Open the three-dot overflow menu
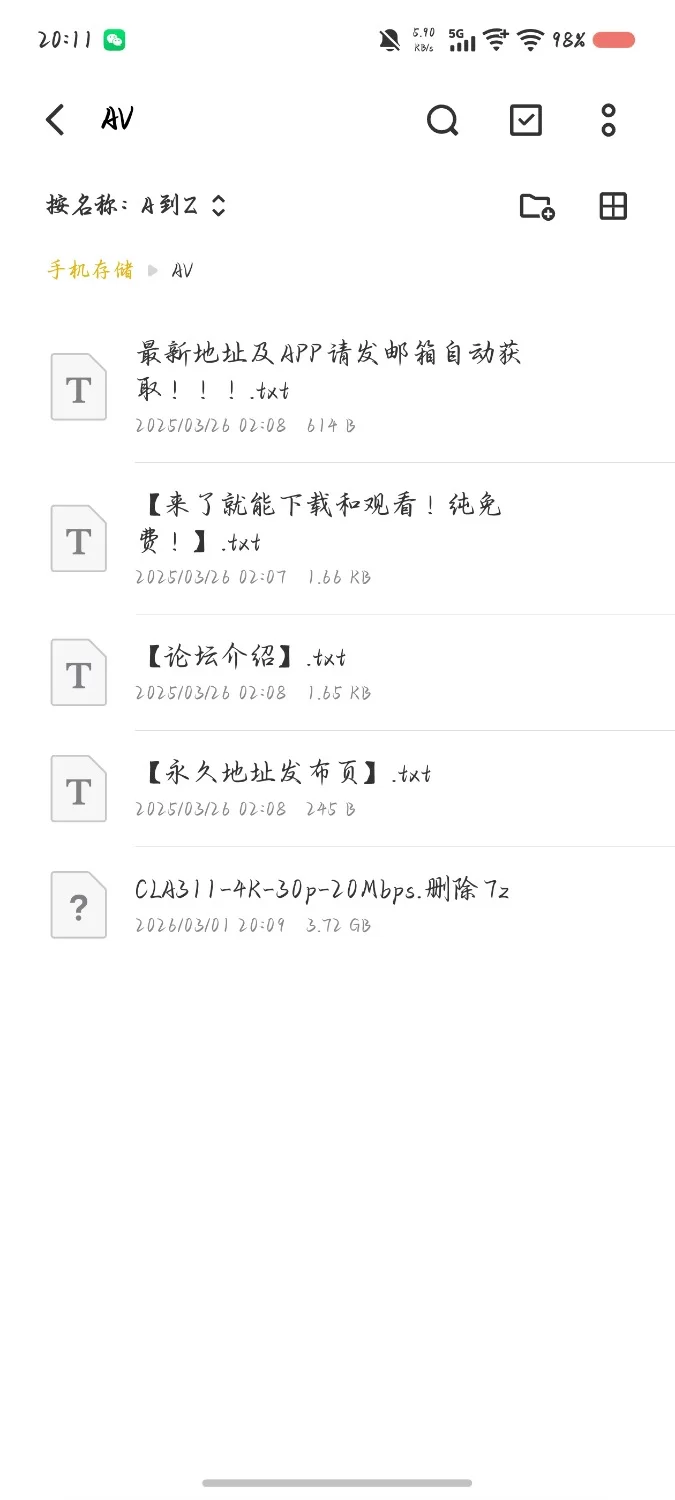The height and width of the screenshot is (1500, 675). point(608,120)
